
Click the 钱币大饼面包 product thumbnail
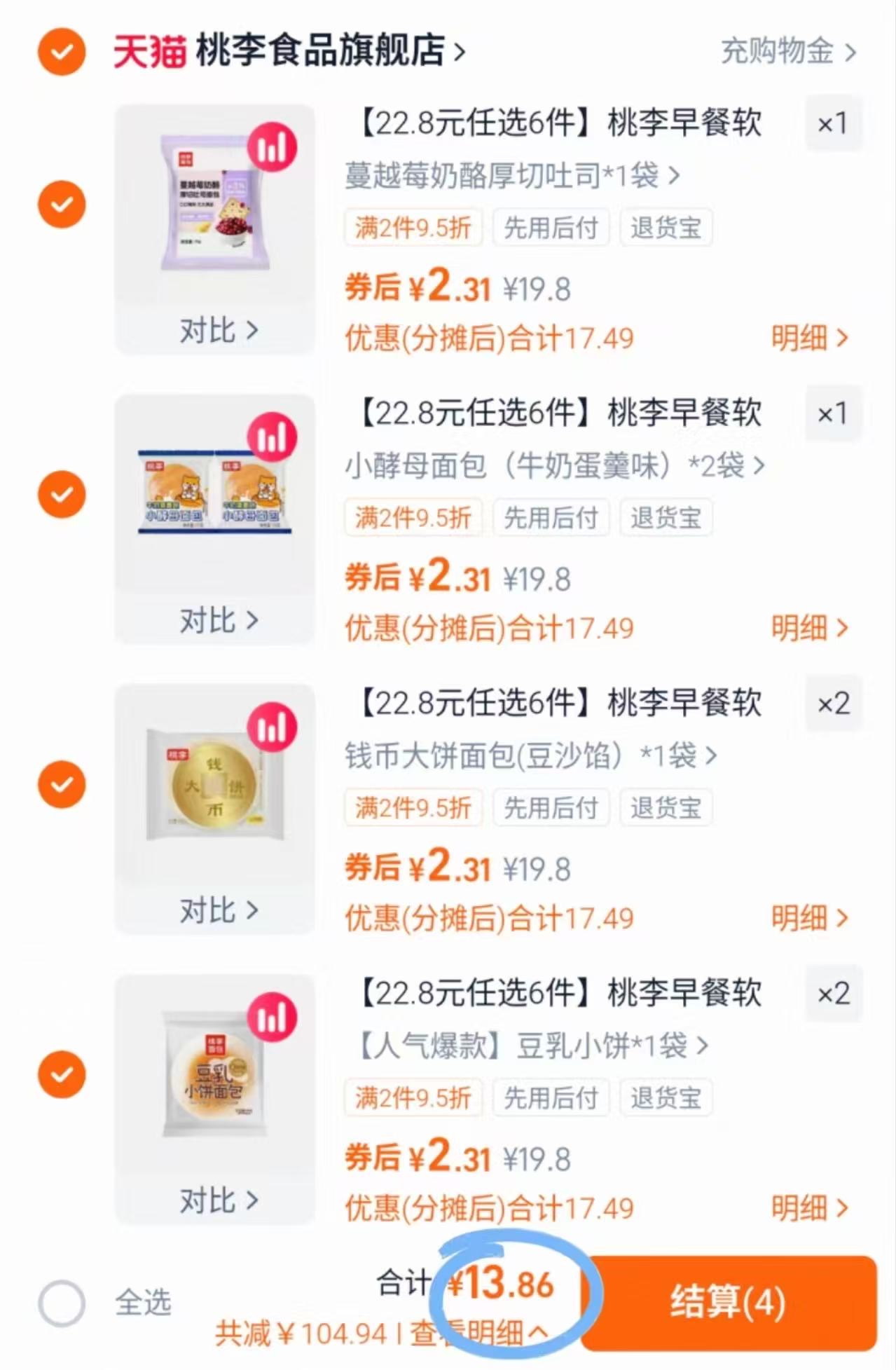(x=210, y=778)
